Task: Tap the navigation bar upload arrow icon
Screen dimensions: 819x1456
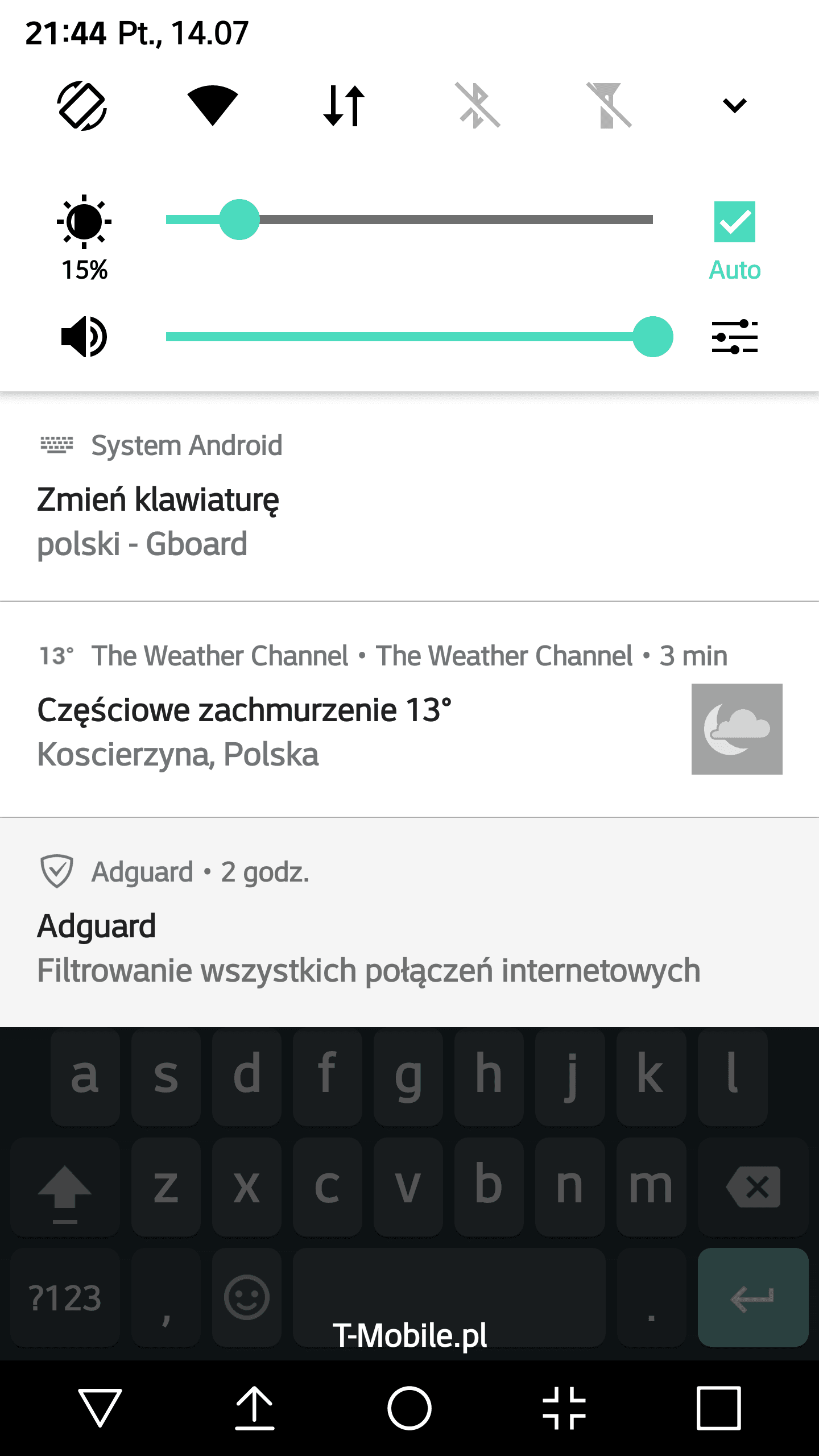Action: point(255,1408)
